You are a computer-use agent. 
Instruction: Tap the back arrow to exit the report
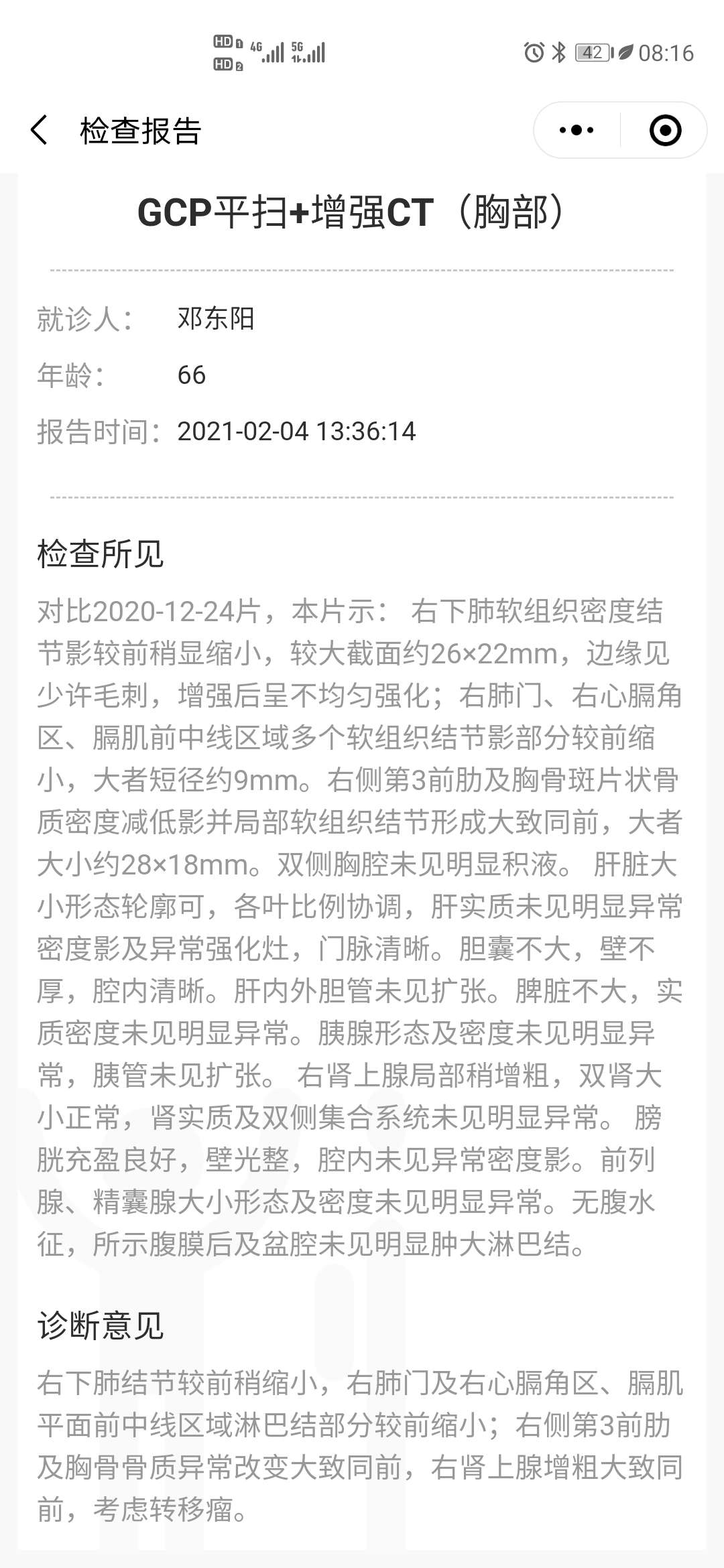coord(38,129)
